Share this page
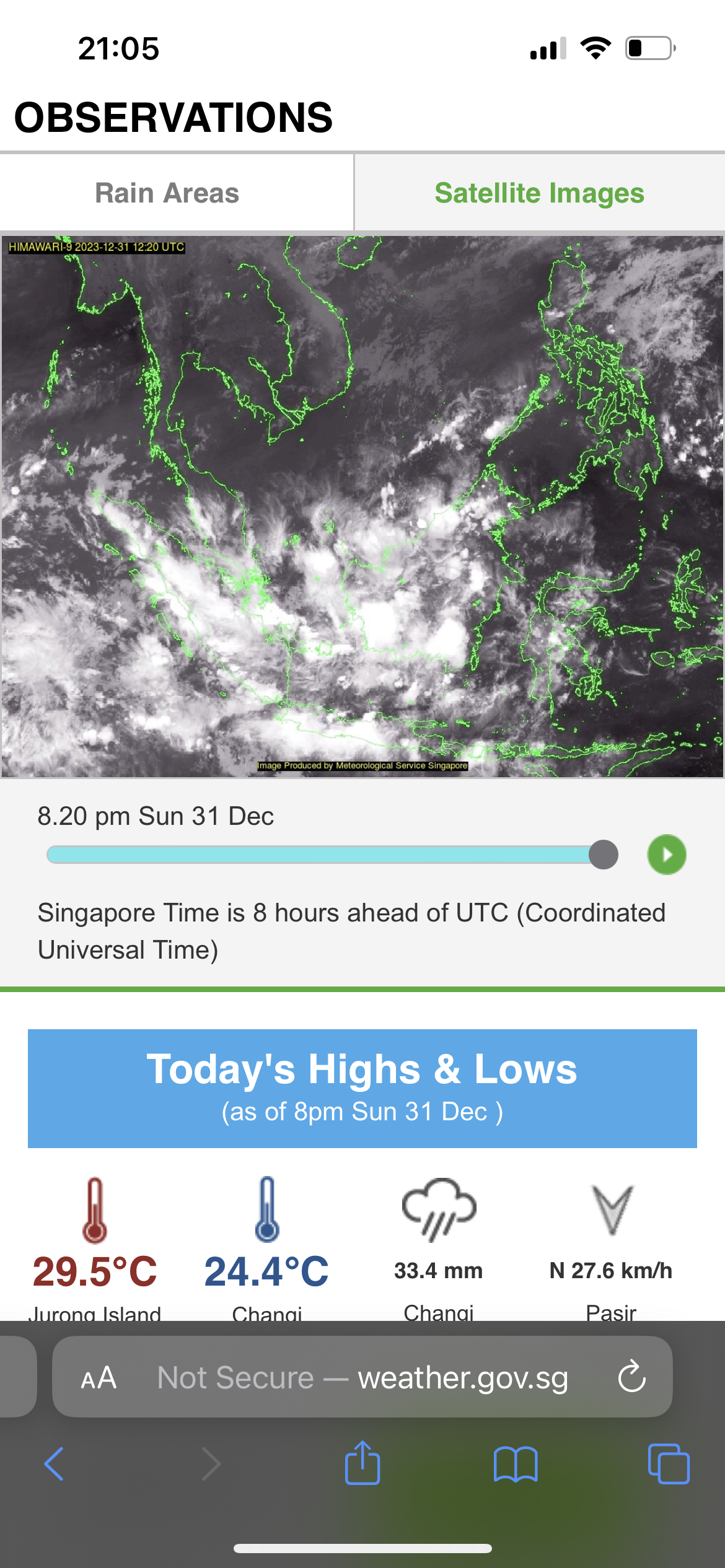725x1568 pixels. coord(362,1463)
